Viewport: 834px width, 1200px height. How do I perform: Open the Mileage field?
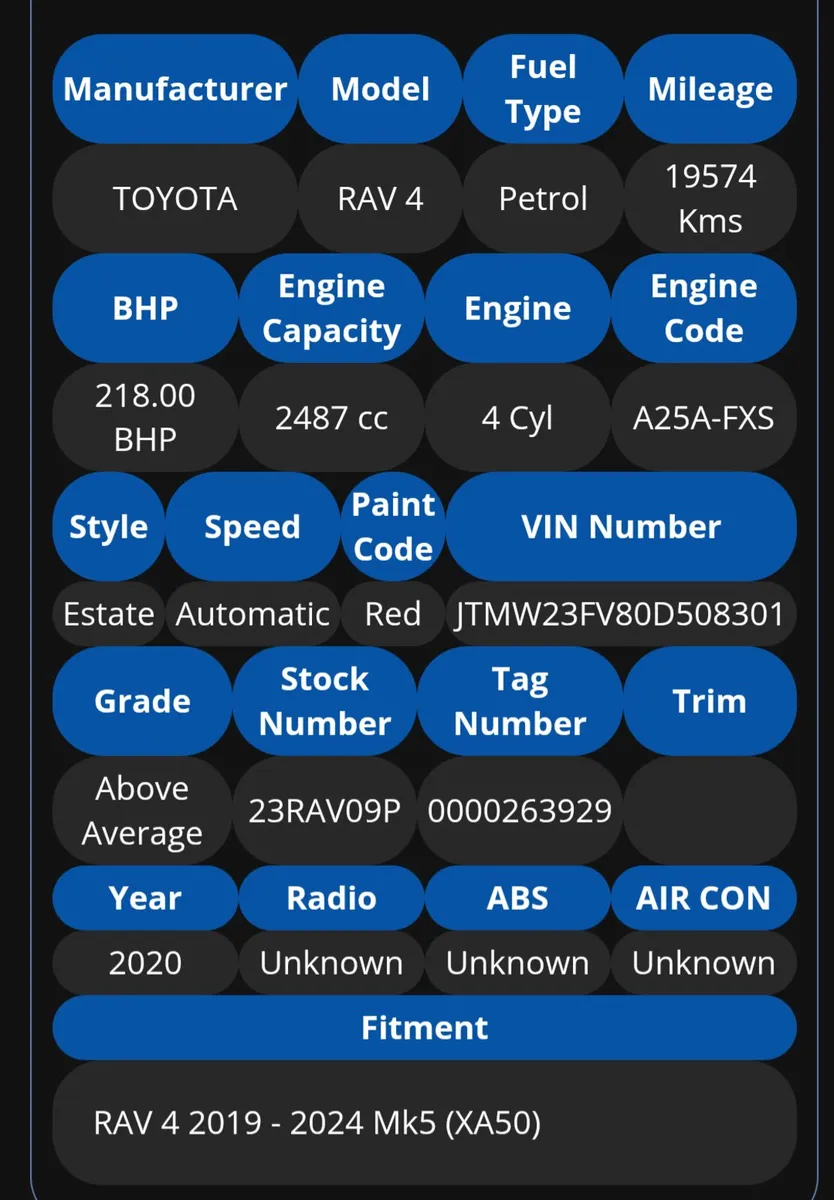click(711, 89)
